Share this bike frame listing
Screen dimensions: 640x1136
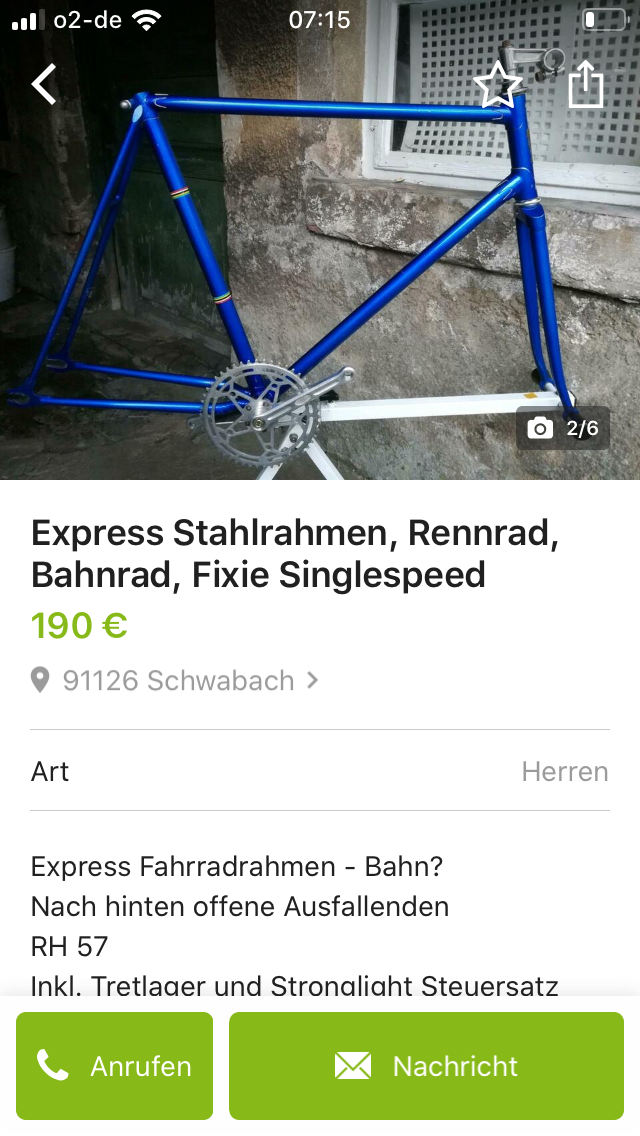coord(586,85)
